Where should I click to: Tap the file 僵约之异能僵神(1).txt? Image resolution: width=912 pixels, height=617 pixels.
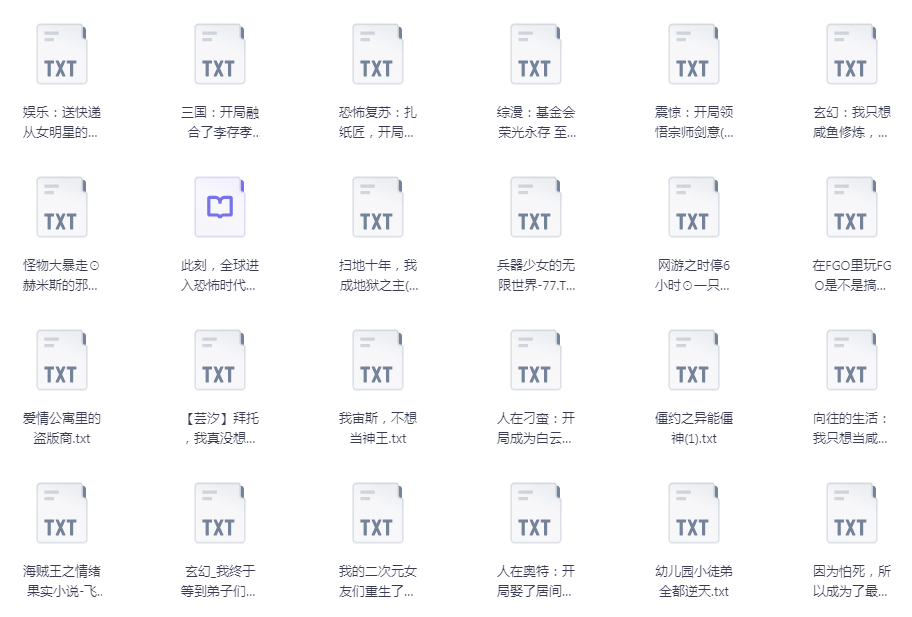(x=693, y=361)
